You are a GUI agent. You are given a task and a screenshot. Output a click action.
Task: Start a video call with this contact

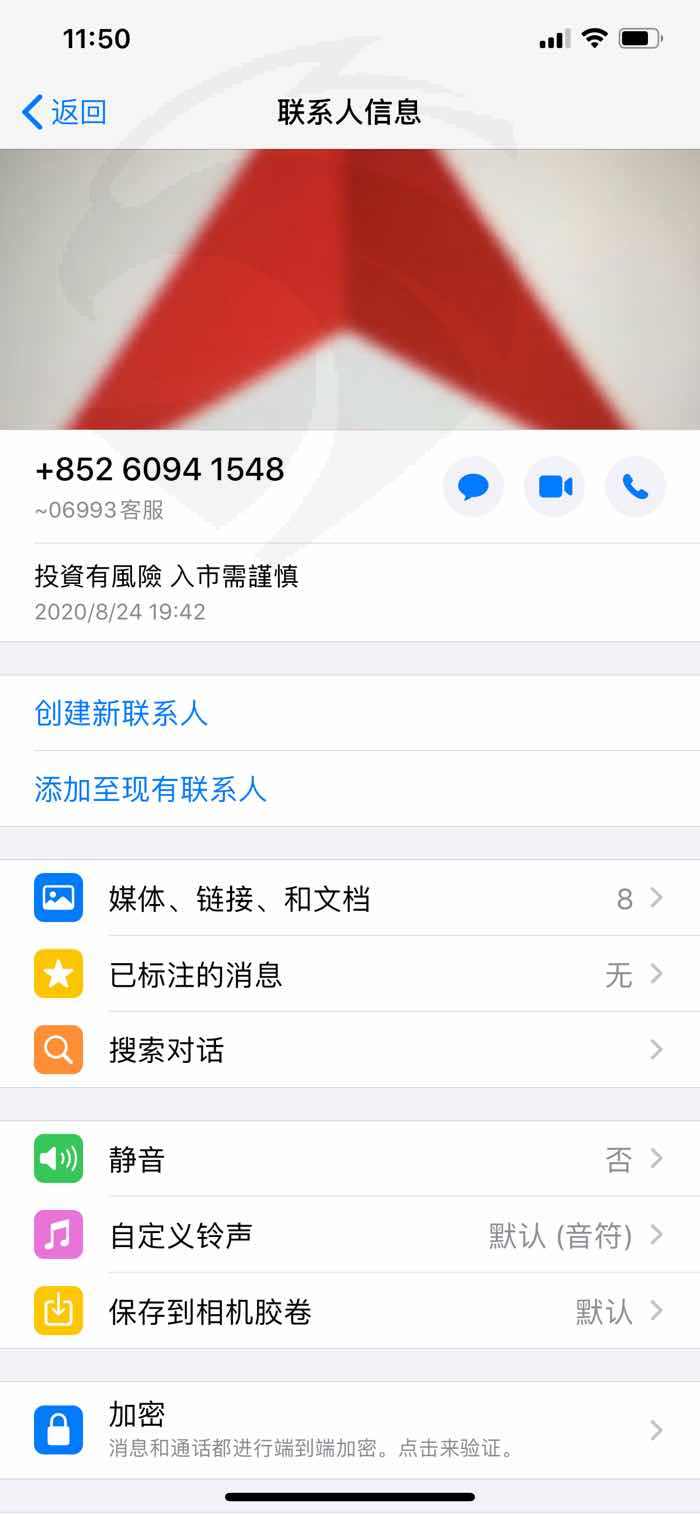click(x=554, y=487)
